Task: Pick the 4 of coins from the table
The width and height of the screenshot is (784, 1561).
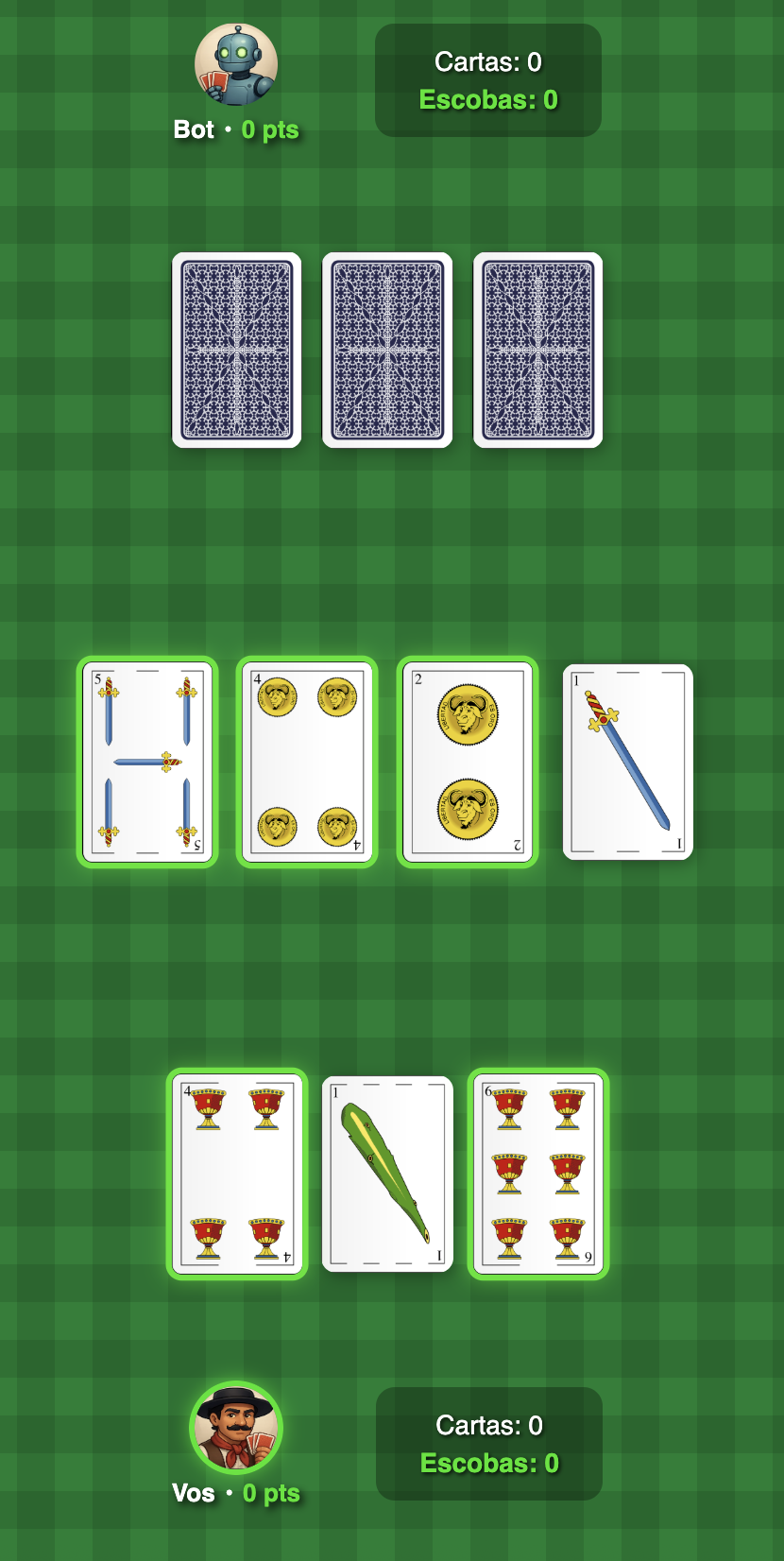Action: pyautogui.click(x=307, y=762)
